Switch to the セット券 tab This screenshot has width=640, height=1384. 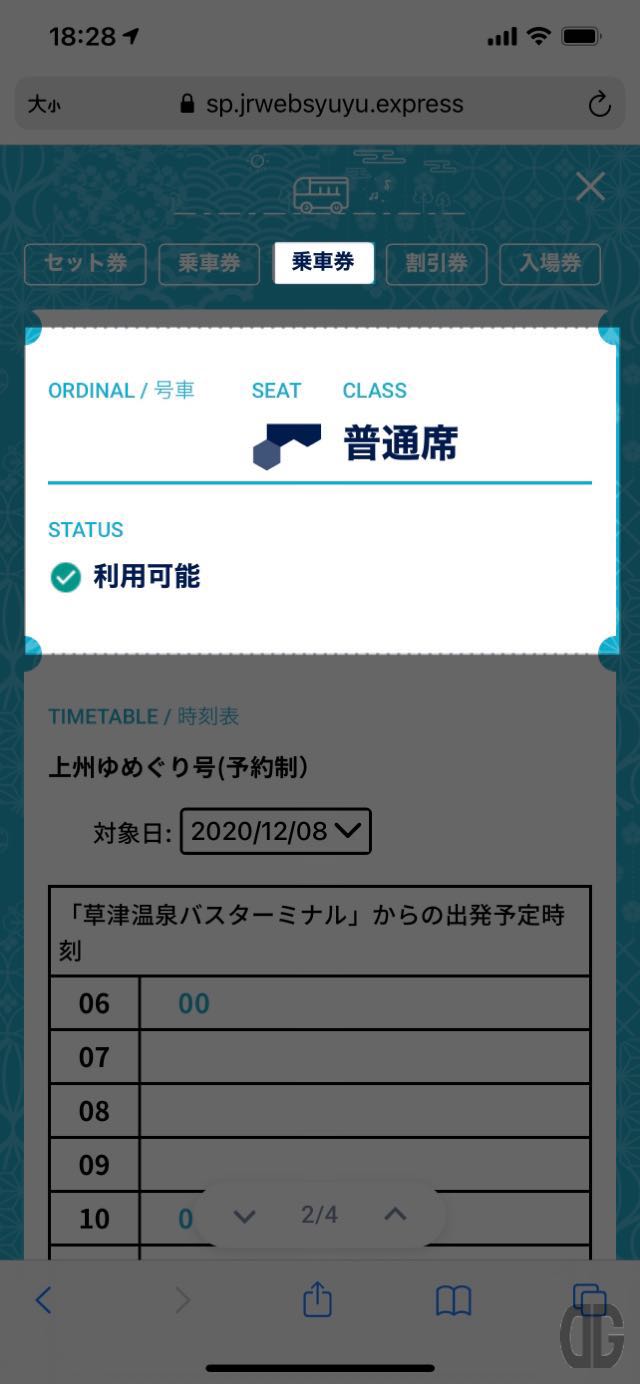pos(85,264)
